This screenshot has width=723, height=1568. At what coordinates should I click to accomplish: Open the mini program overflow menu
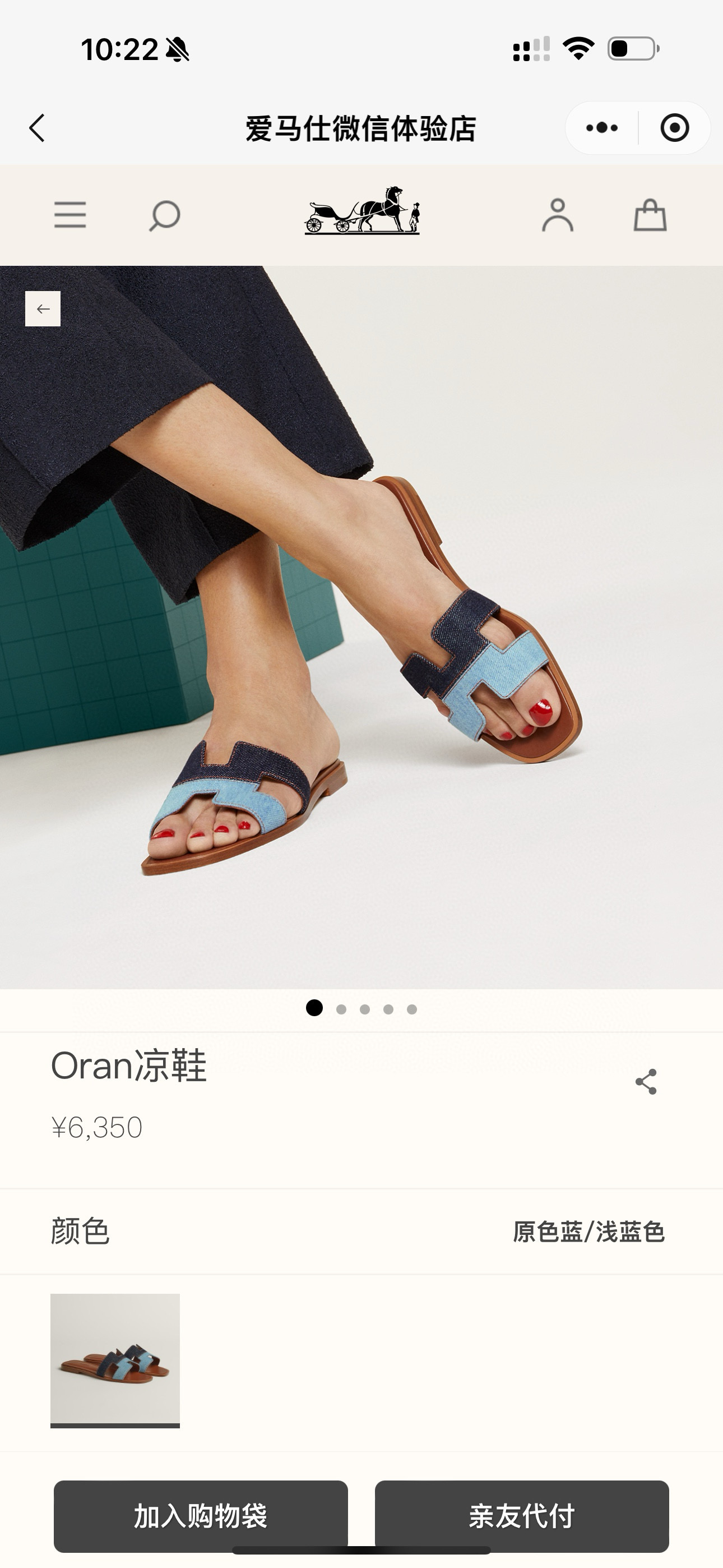[601, 128]
